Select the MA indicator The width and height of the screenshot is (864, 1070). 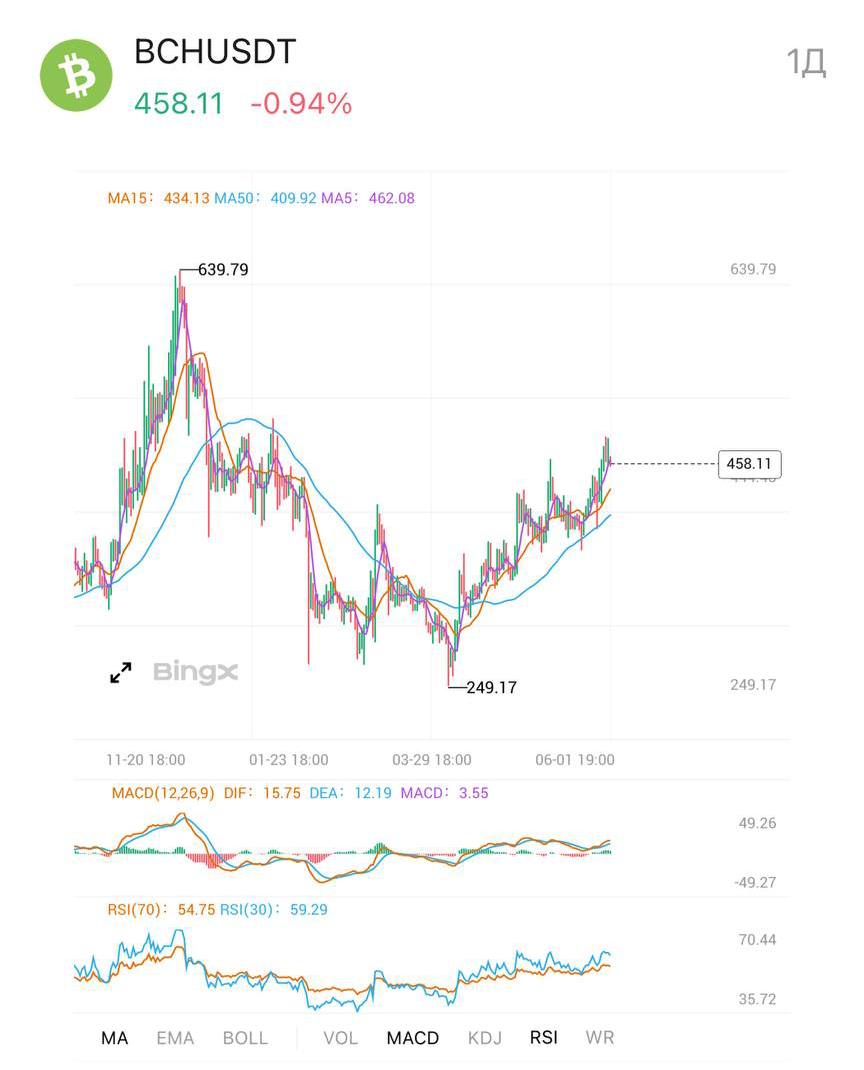click(x=115, y=1038)
